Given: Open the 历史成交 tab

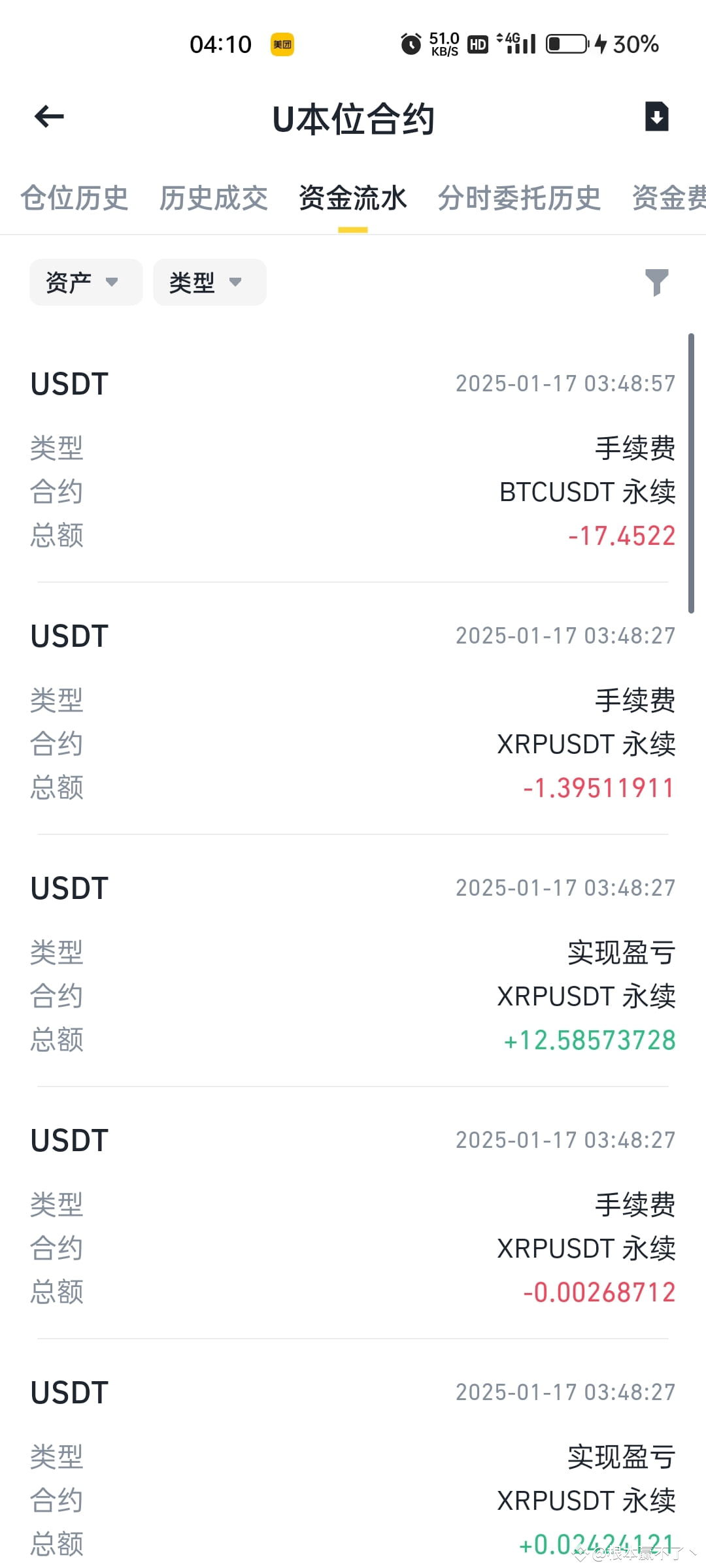Looking at the screenshot, I should 212,198.
